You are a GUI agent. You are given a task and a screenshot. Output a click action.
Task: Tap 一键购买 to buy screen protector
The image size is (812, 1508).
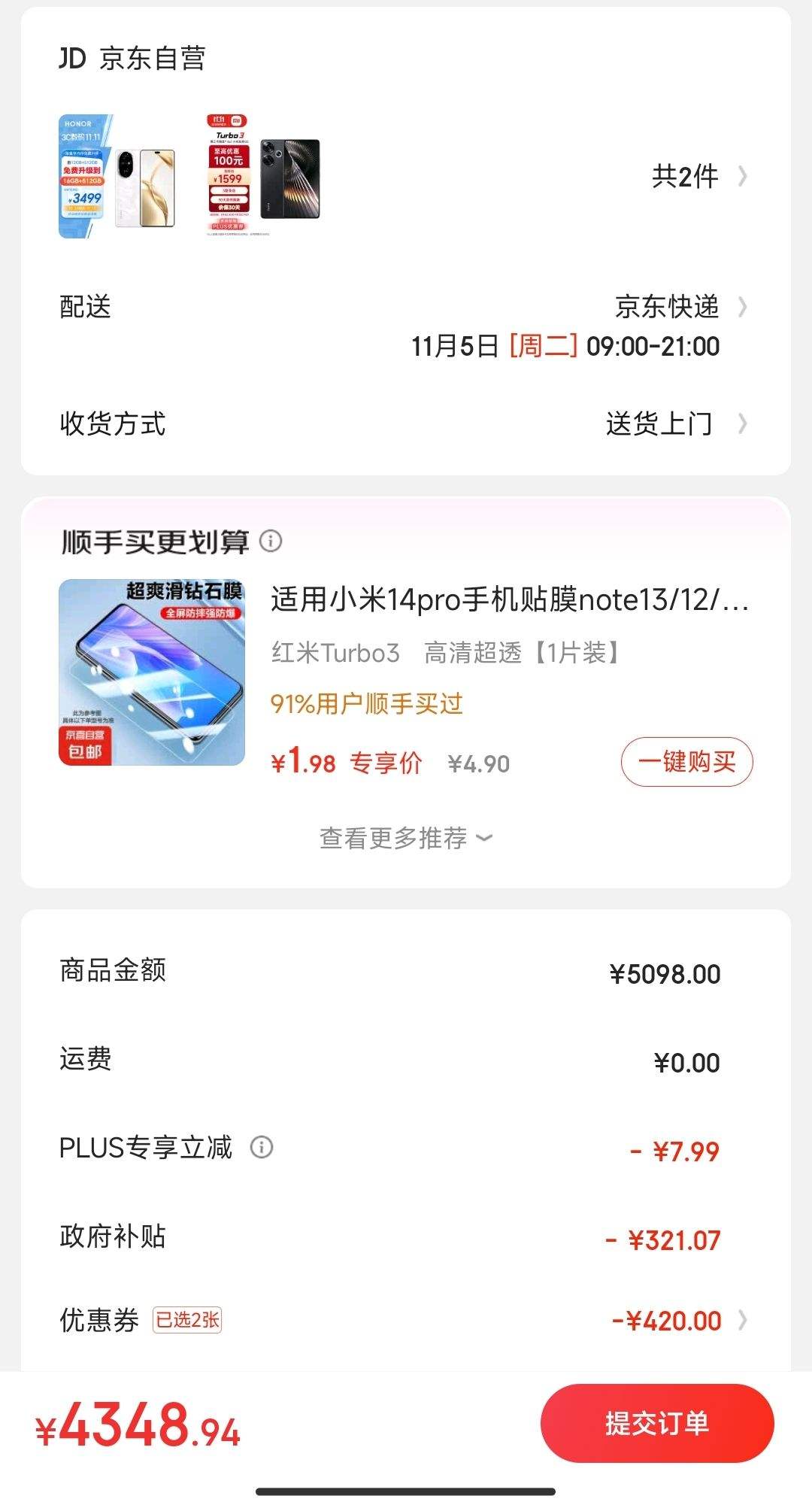coord(686,762)
